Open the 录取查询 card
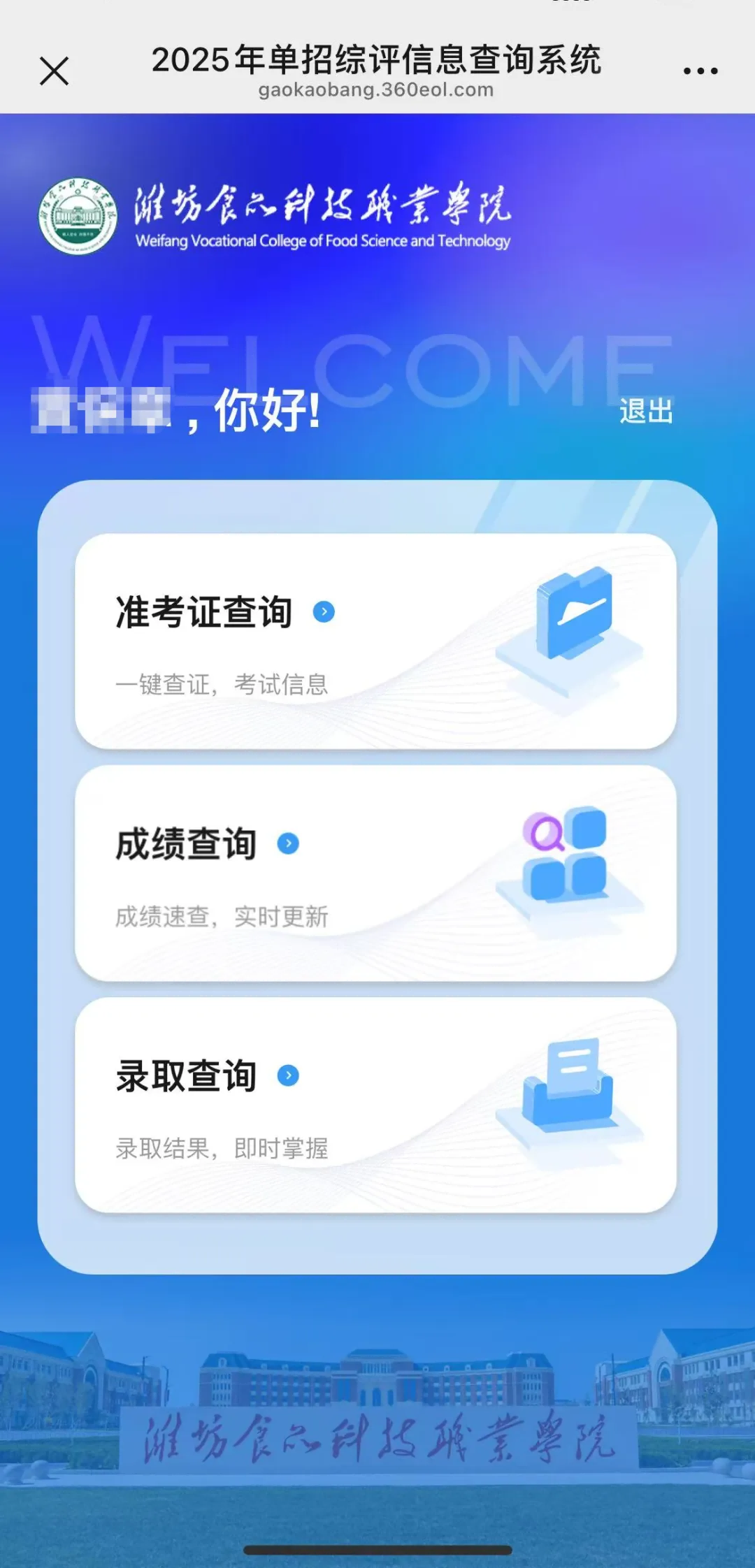This screenshot has height=1568, width=755. pos(375,1105)
